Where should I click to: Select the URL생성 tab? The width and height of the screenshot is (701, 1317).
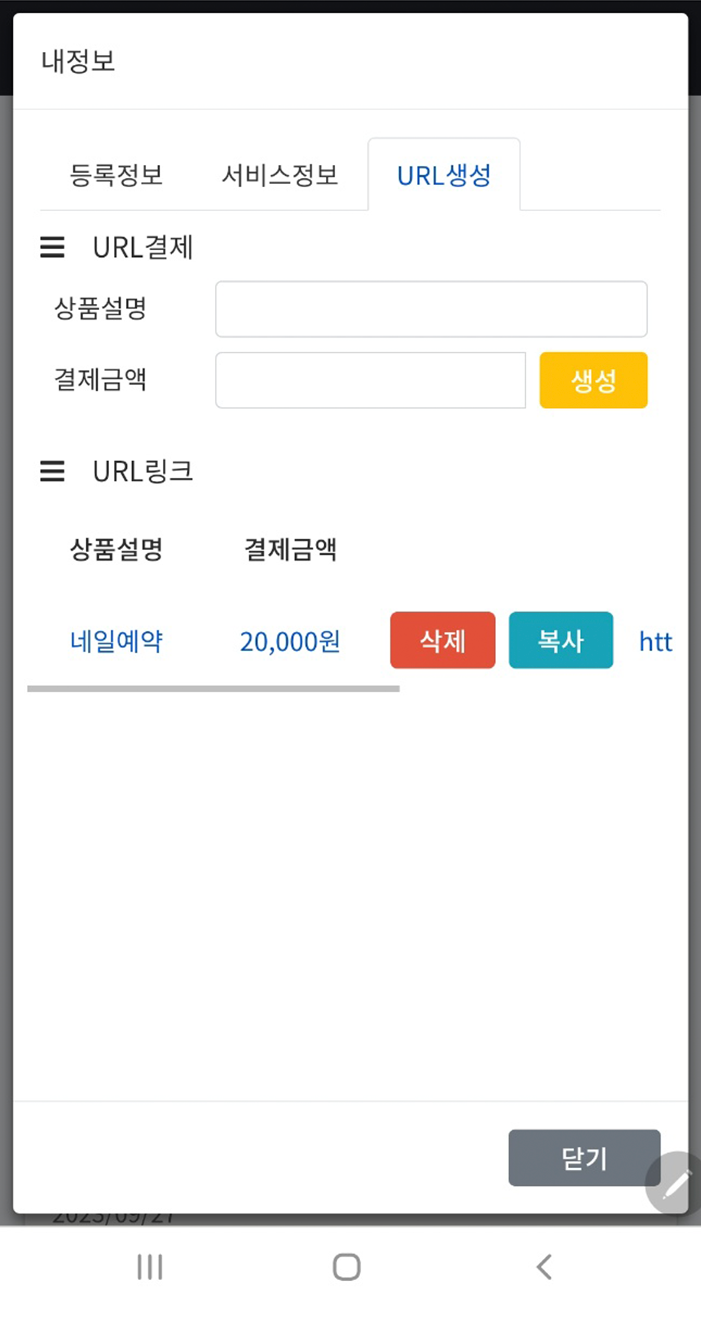(444, 175)
